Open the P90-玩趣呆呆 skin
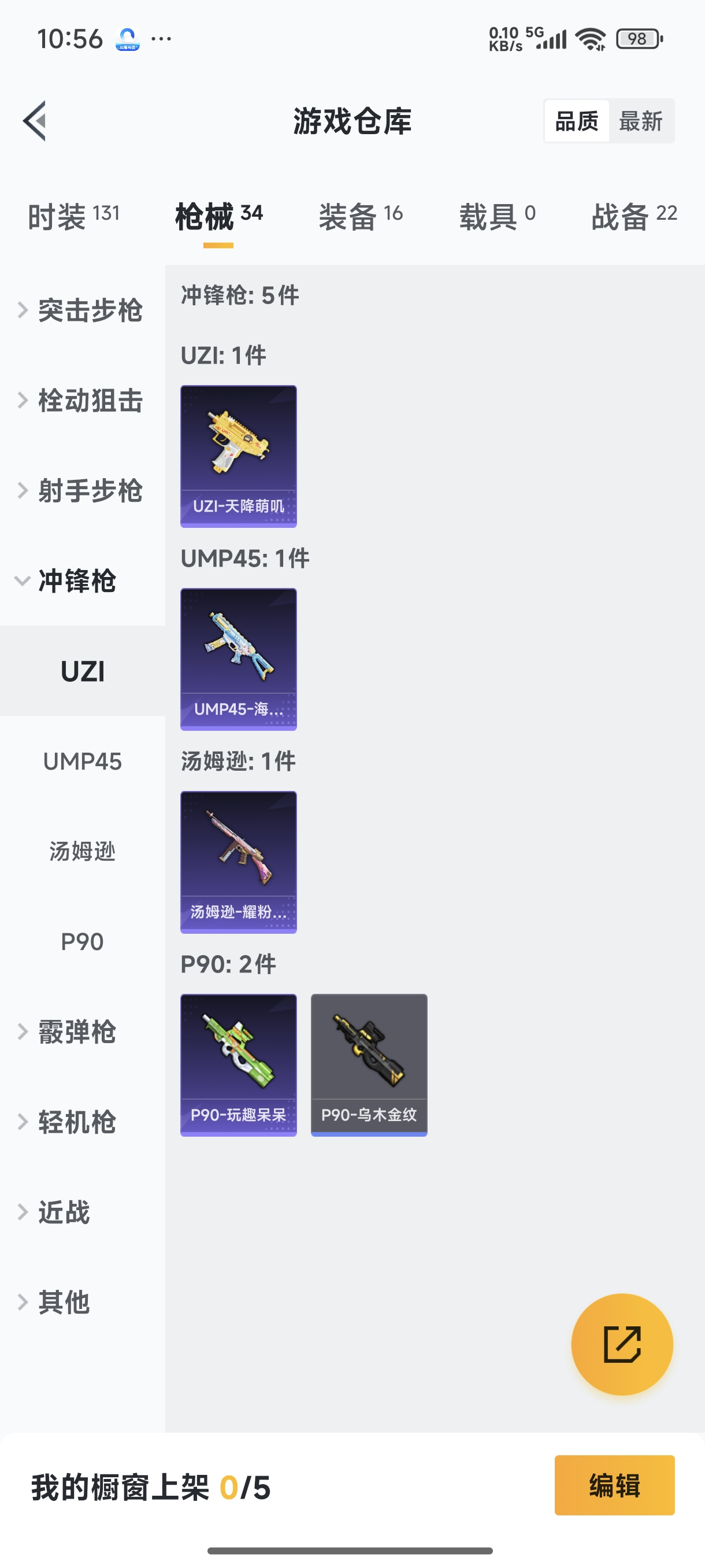 point(238,1064)
